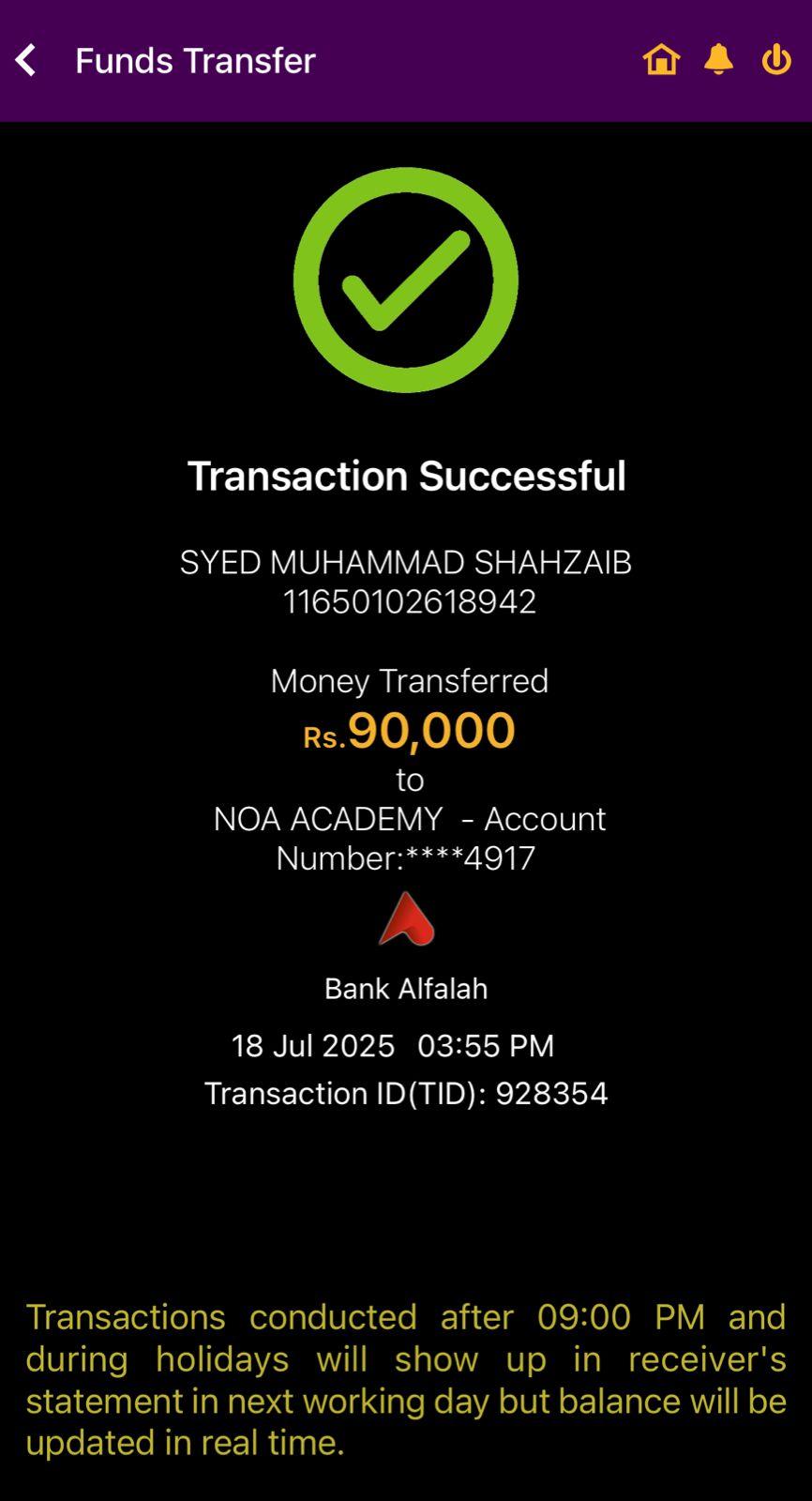Screen dimensions: 812x1501
Task: Open the notifications bell
Action: (718, 59)
